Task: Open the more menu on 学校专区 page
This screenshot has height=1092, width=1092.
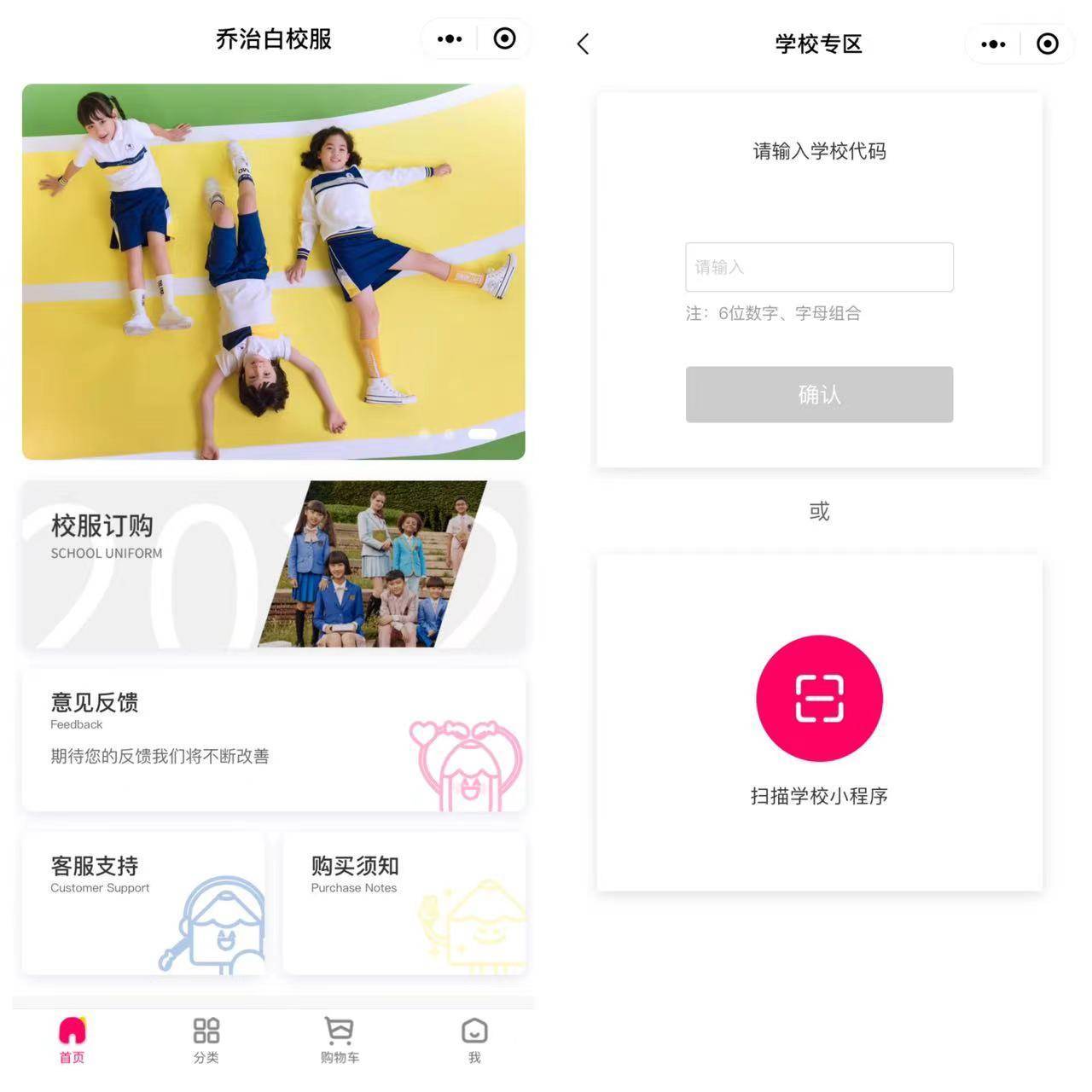Action: tap(993, 44)
